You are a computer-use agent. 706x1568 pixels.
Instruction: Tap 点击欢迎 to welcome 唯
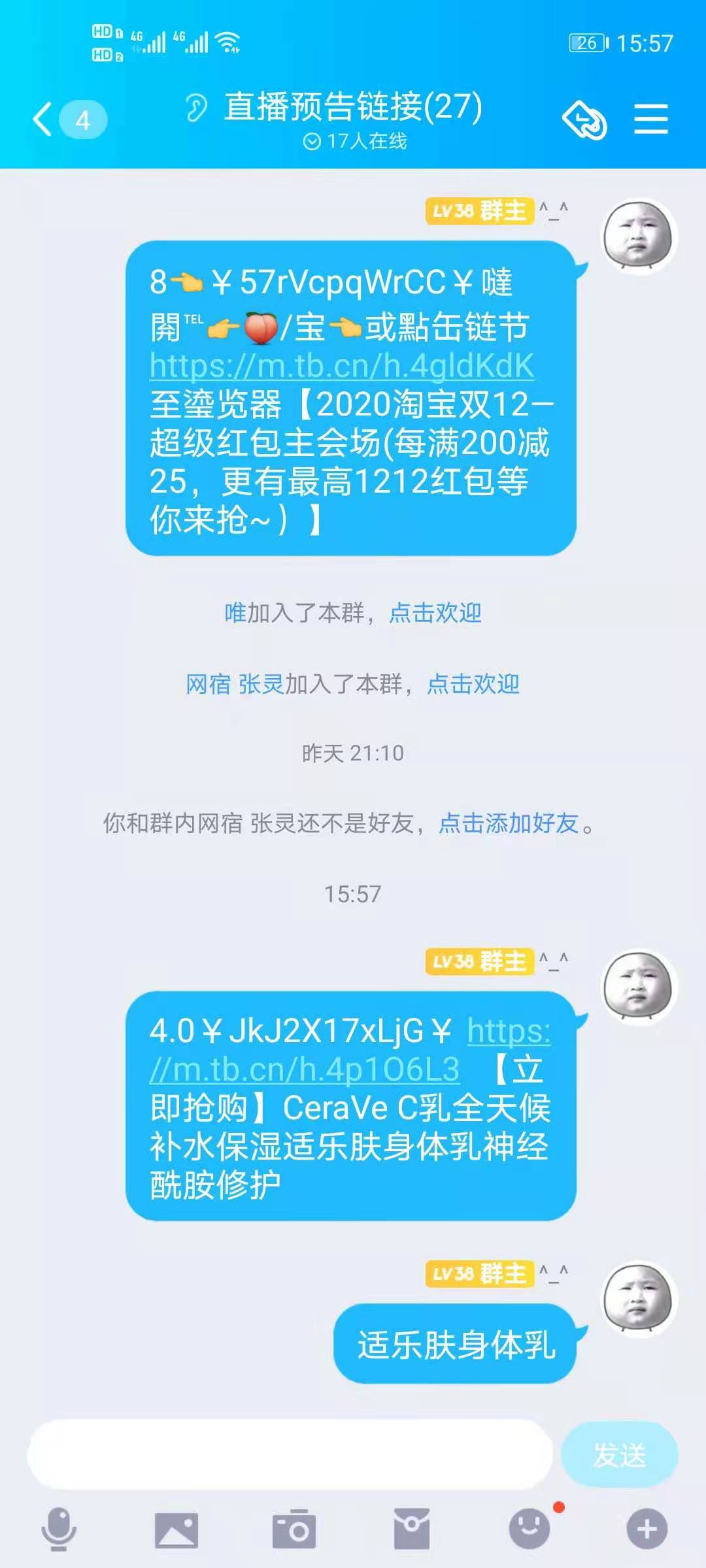435,613
